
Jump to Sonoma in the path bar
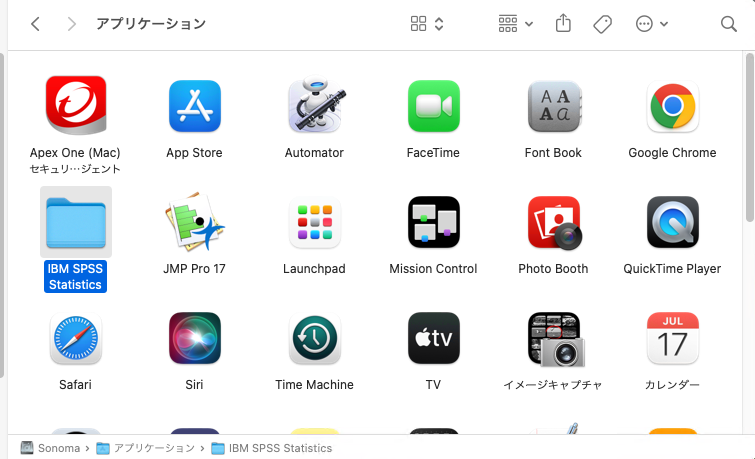pyautogui.click(x=53, y=448)
